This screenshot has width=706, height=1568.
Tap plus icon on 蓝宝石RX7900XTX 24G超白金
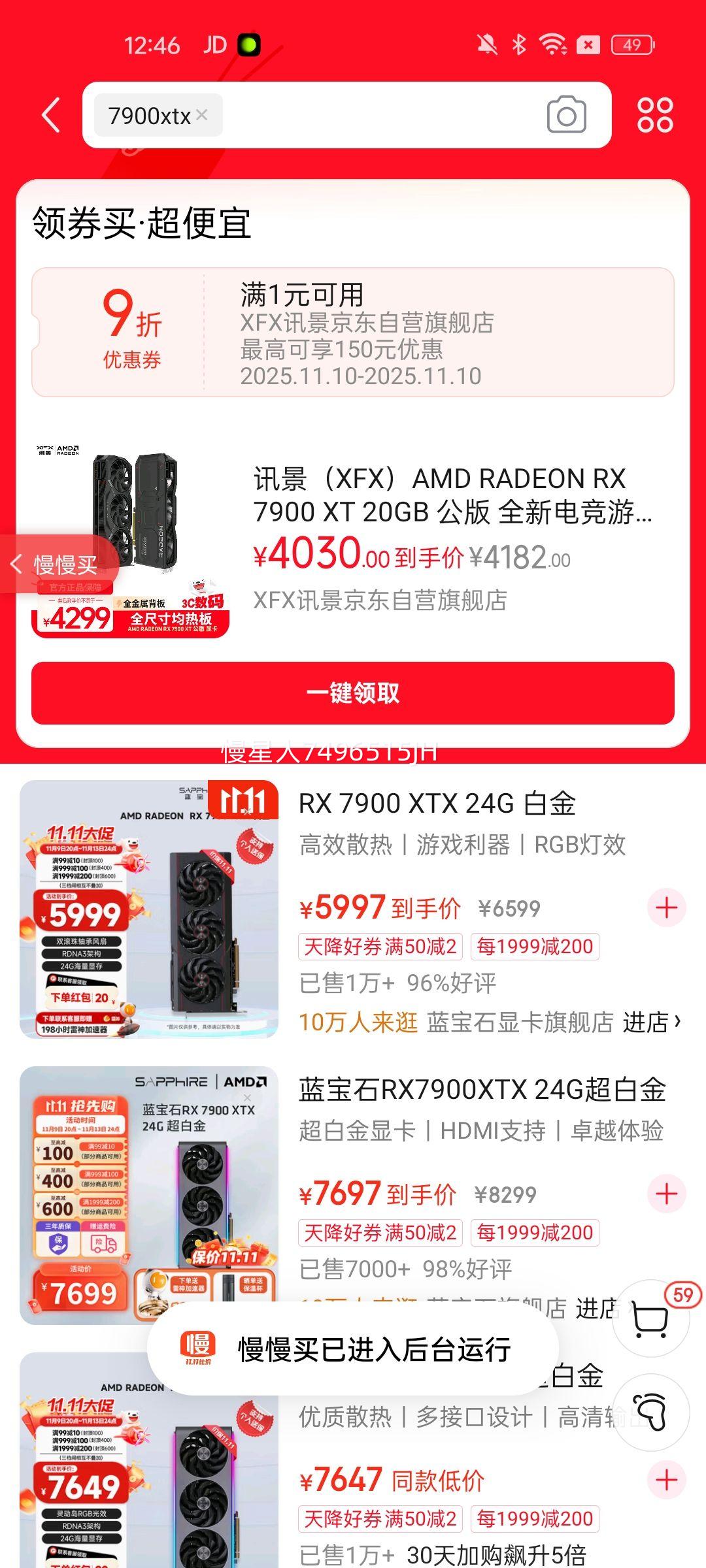tap(665, 1193)
